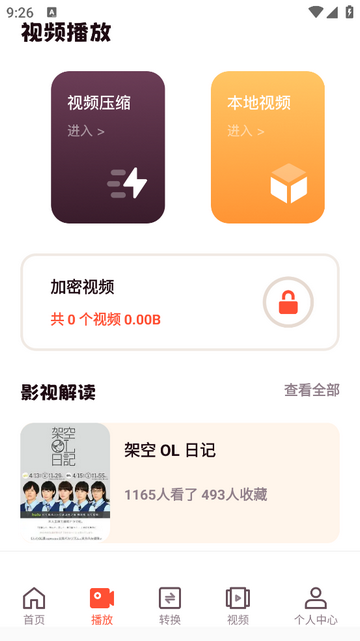
Task: Enter the 本地视频 card
Action: (268, 147)
